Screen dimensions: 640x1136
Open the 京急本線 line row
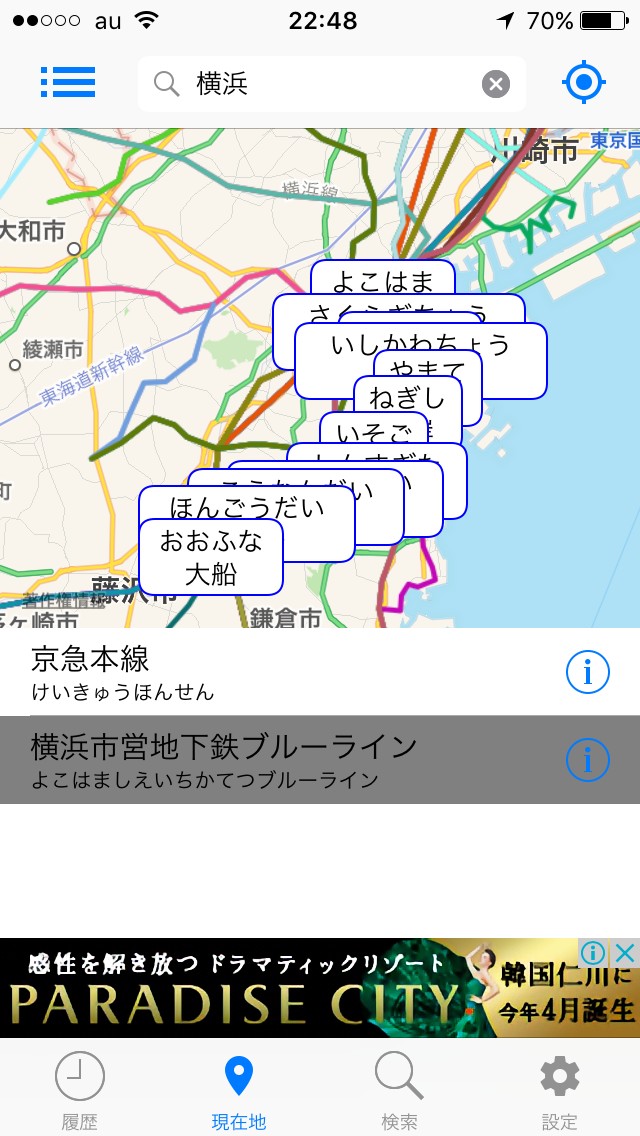click(280, 672)
